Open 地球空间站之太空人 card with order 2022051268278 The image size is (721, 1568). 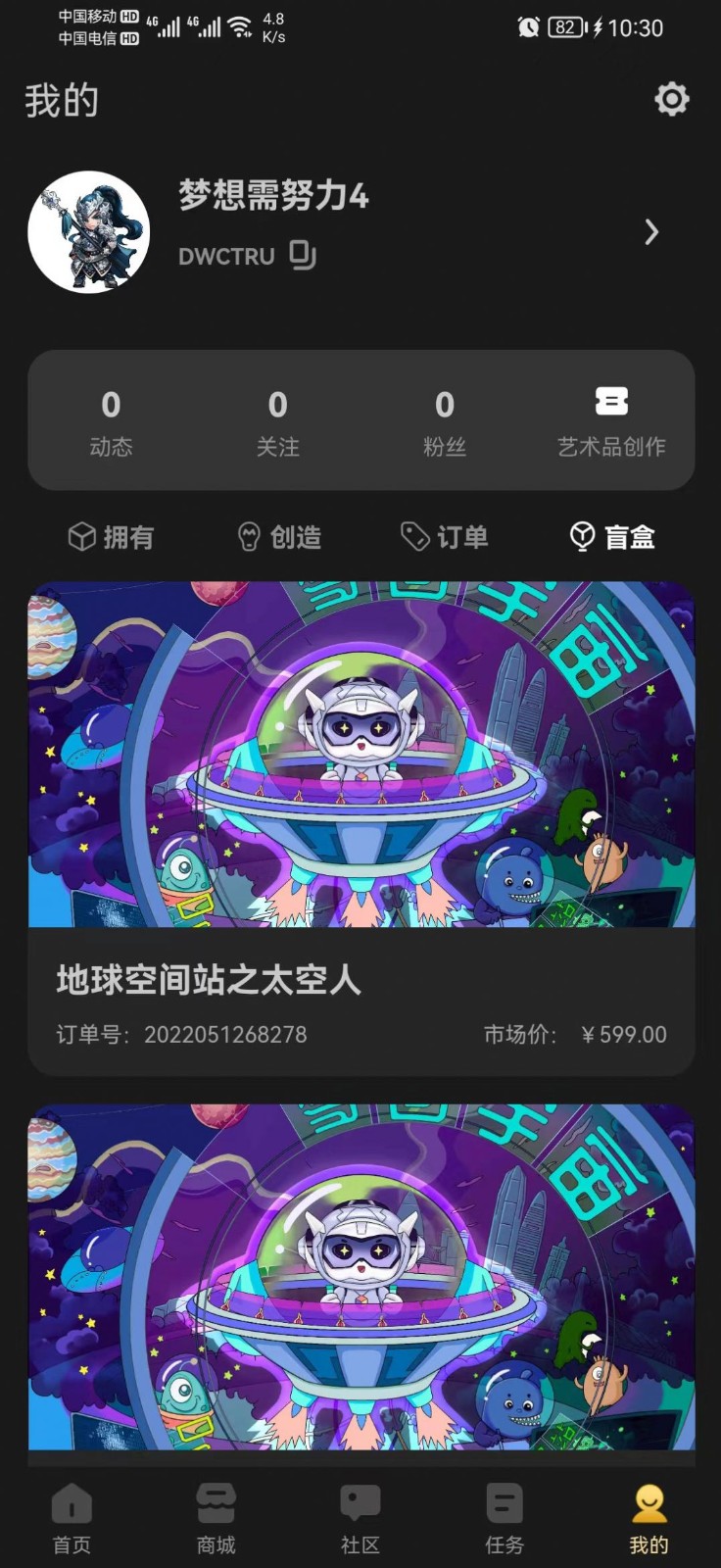[x=360, y=829]
